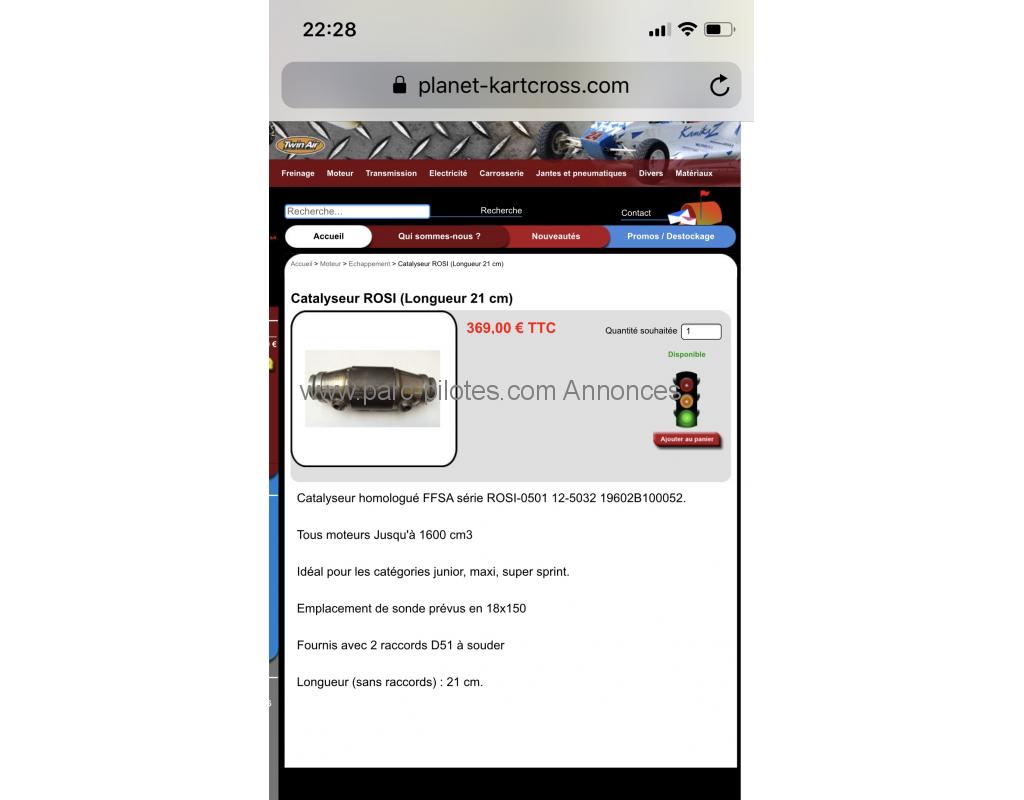Switch to the Accueil tab

point(328,237)
